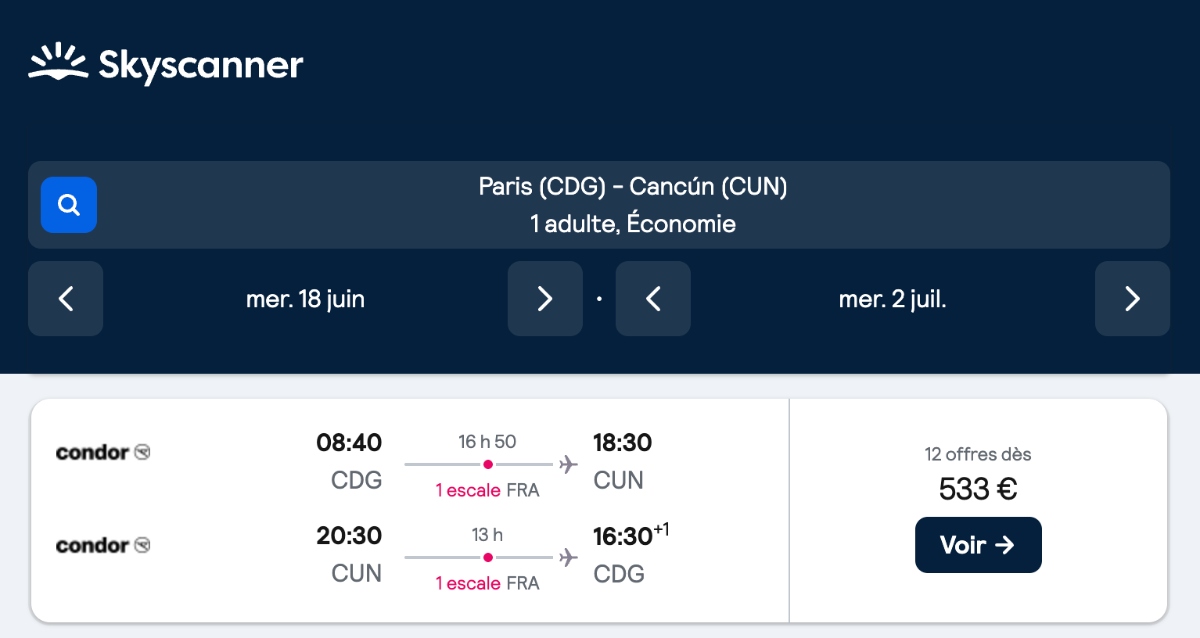Open the Skyscanner home logo
1200x638 pixels.
tap(166, 64)
